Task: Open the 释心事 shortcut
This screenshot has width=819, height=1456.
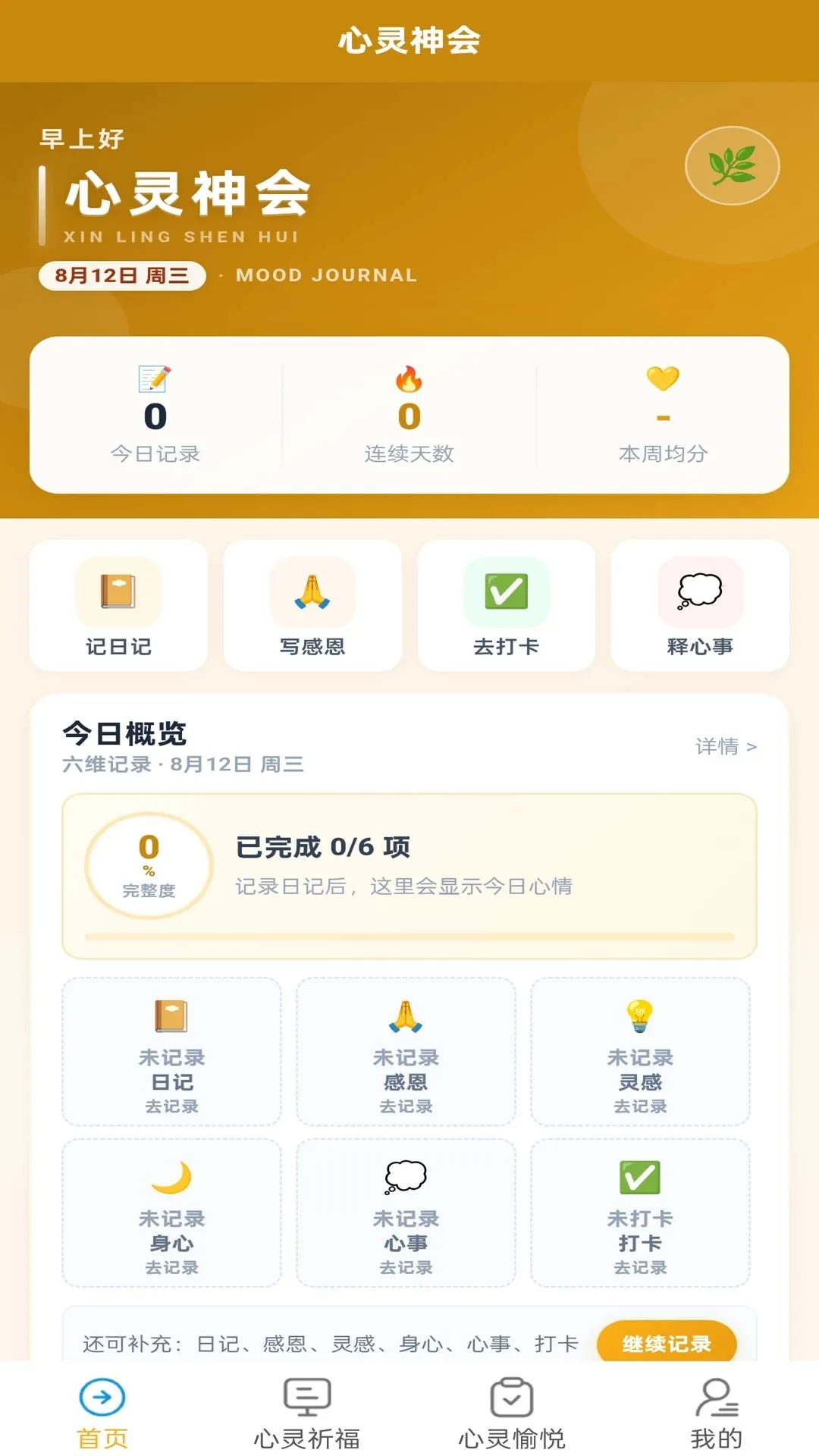Action: pos(700,605)
